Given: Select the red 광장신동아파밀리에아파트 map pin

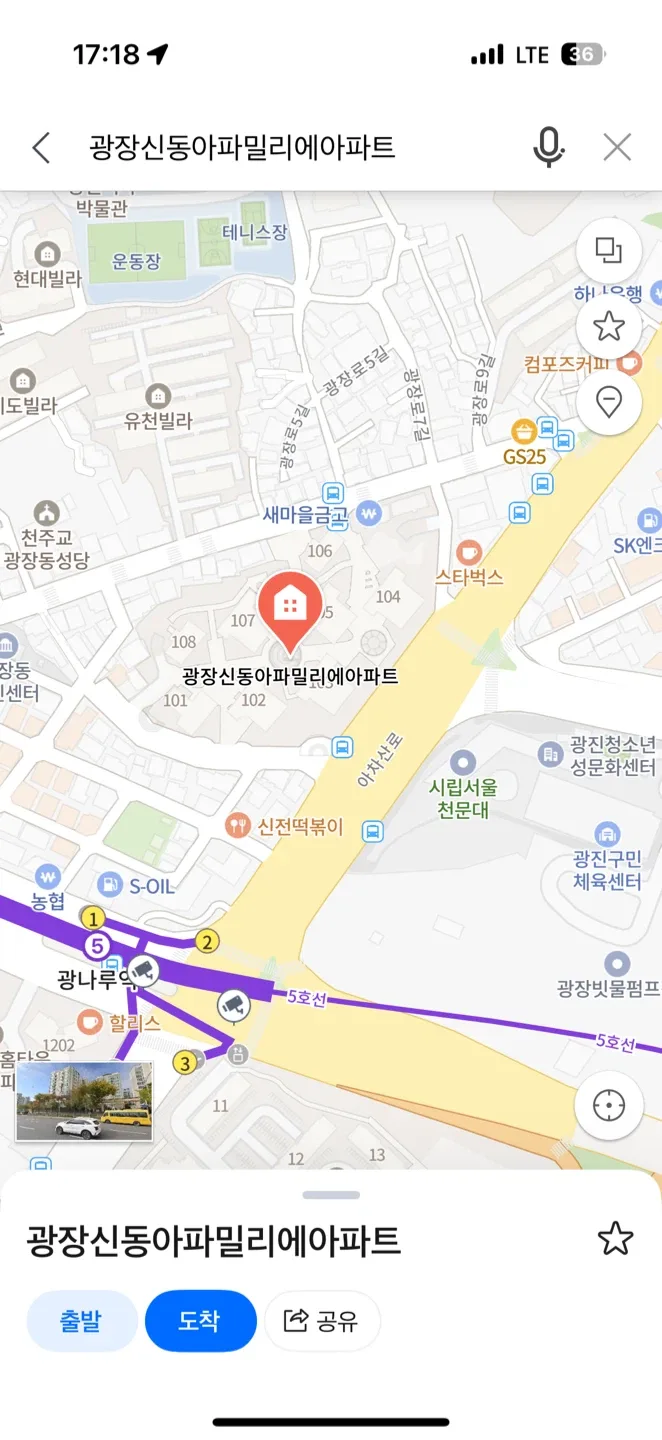Looking at the screenshot, I should (290, 605).
